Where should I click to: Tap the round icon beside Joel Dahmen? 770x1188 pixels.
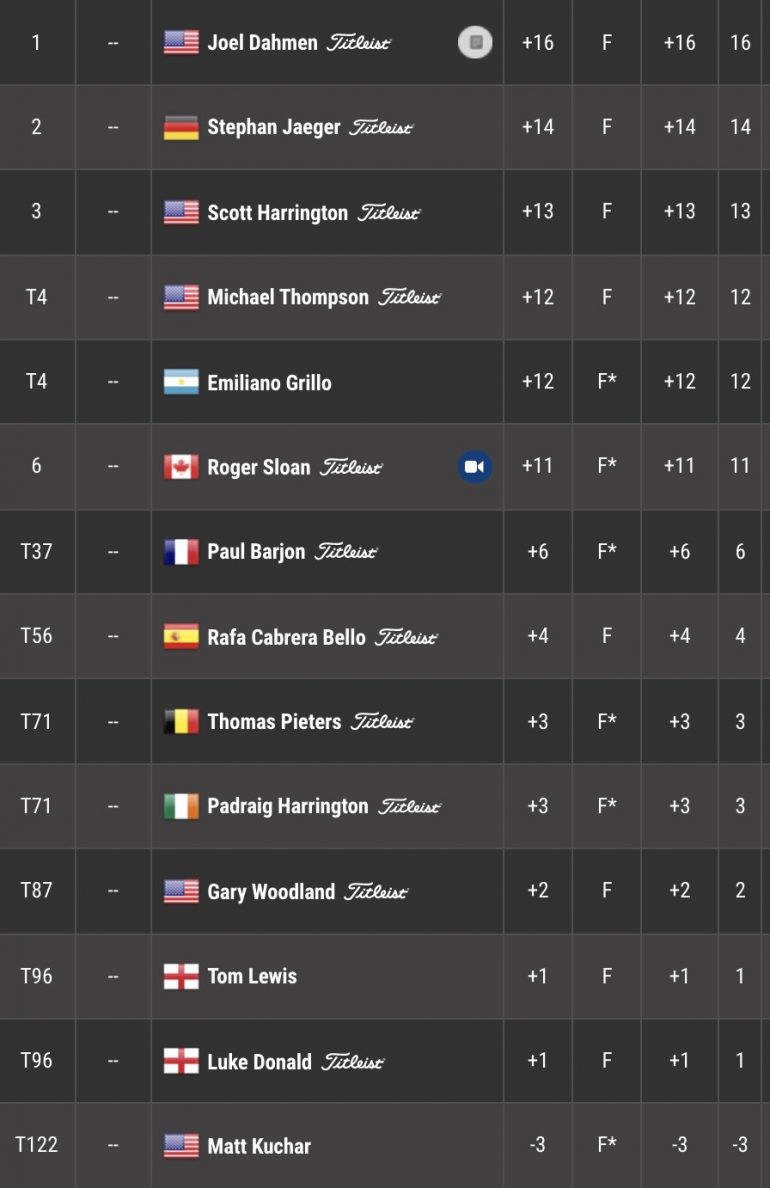pyautogui.click(x=475, y=43)
